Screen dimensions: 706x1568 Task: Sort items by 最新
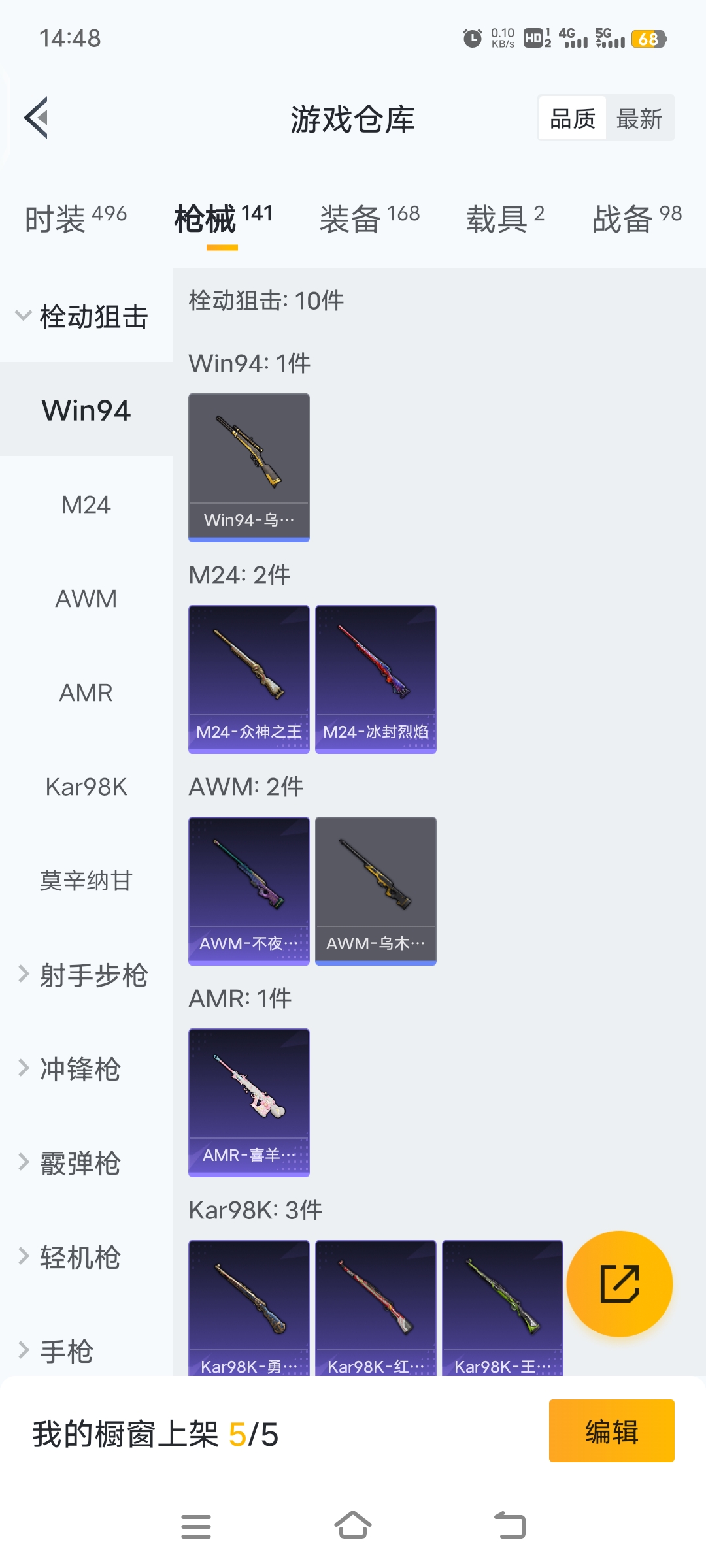tap(639, 119)
